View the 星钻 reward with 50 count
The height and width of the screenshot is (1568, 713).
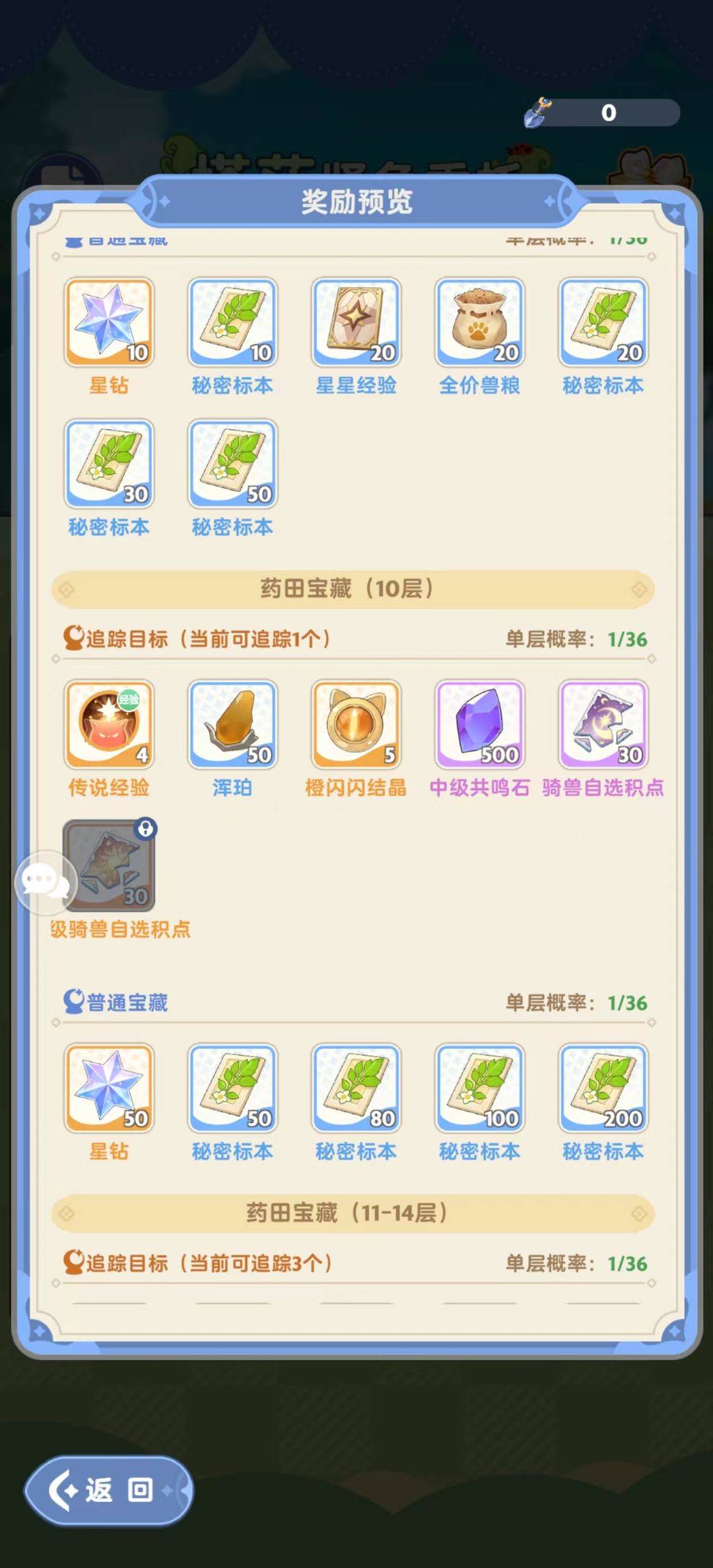pyautogui.click(x=109, y=1087)
